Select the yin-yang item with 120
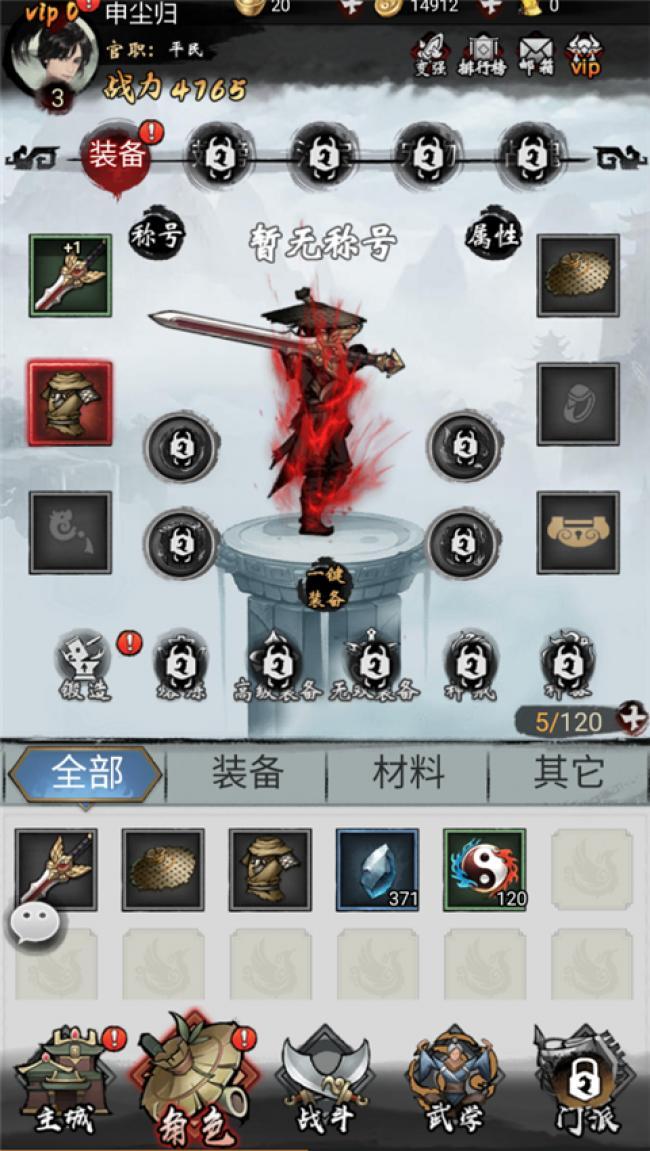Viewport: 650px width, 1151px height. coord(484,869)
